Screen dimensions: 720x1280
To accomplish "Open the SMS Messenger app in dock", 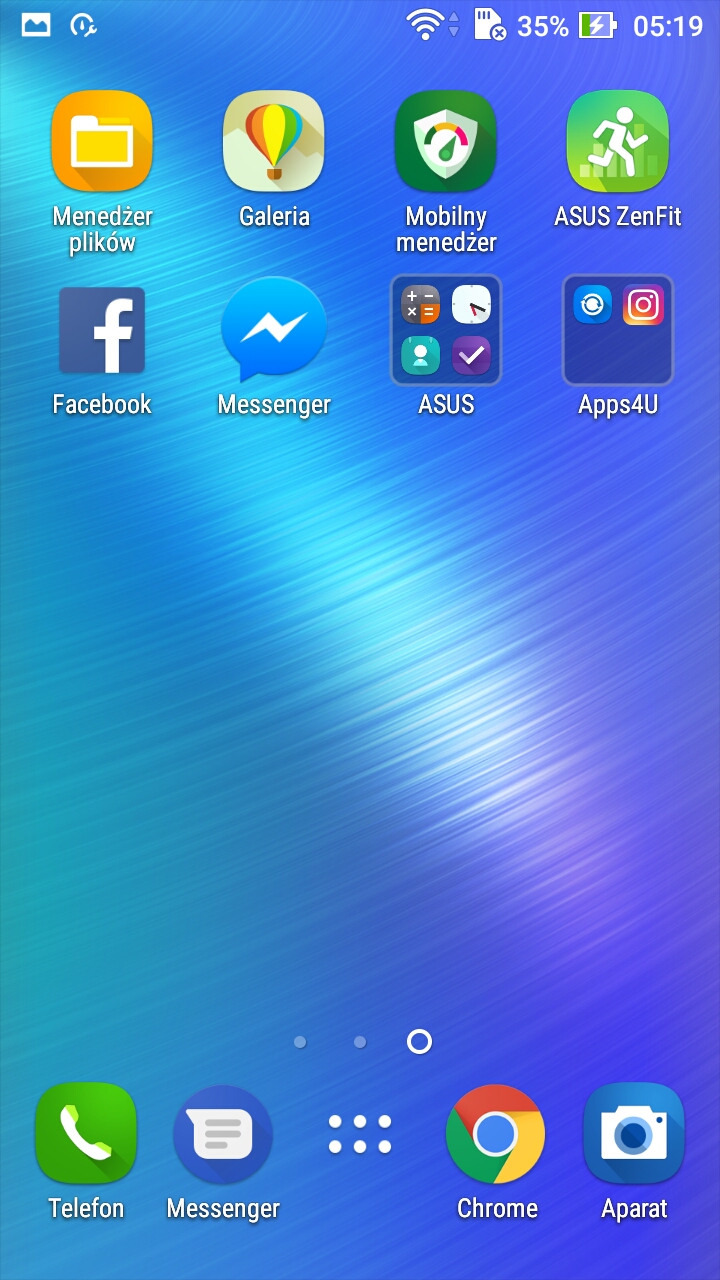I will click(223, 1134).
